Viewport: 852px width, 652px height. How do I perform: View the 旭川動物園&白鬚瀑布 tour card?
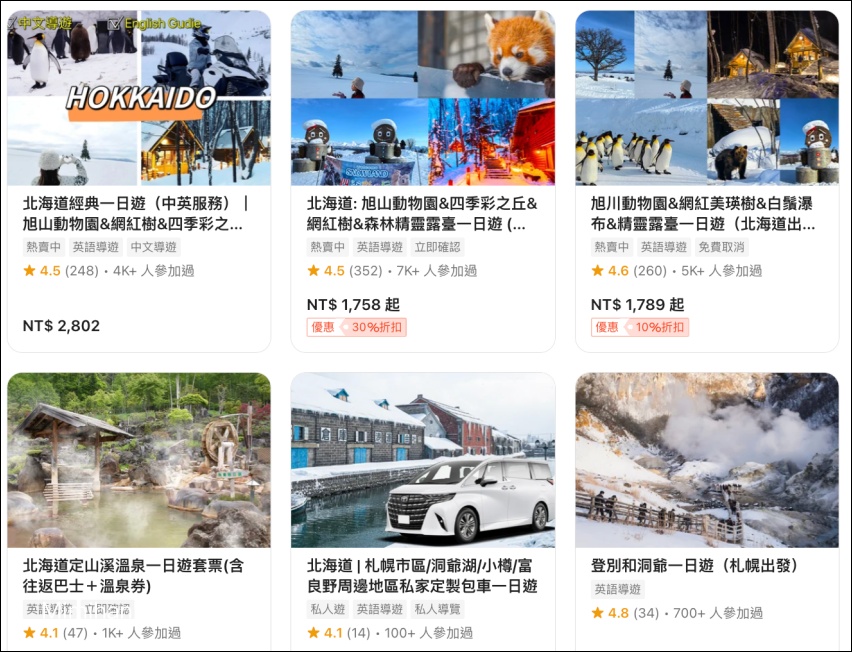pos(706,213)
